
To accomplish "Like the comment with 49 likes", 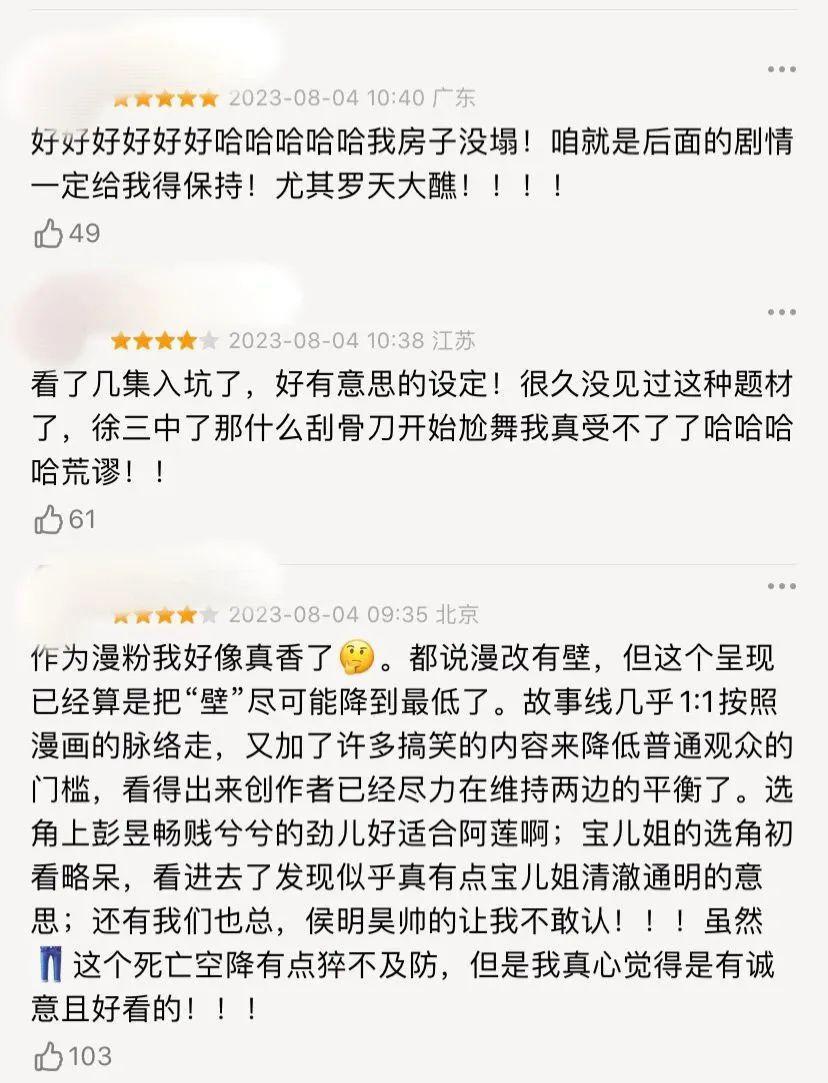I will [50, 231].
